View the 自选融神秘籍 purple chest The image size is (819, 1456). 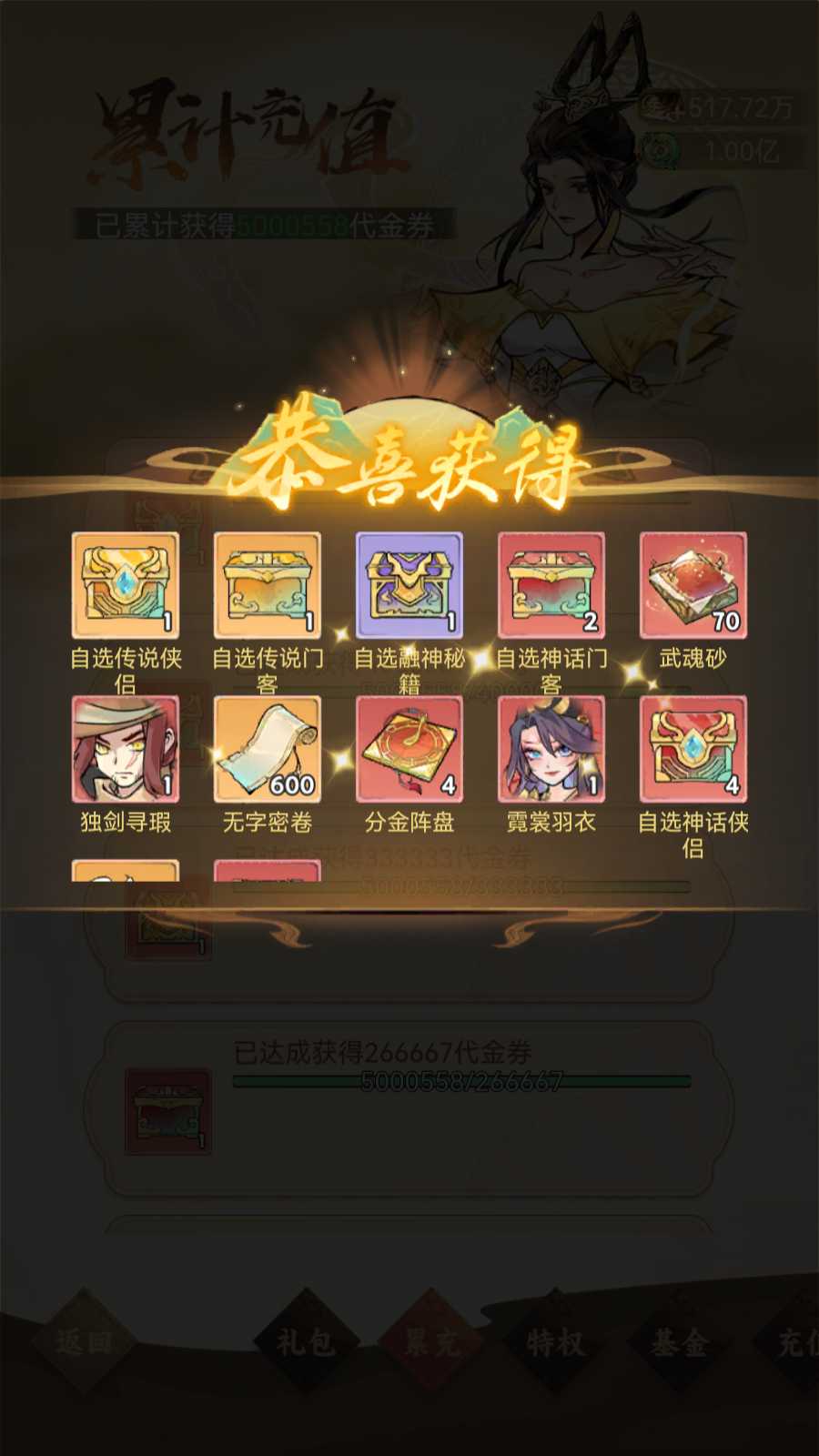click(x=409, y=586)
